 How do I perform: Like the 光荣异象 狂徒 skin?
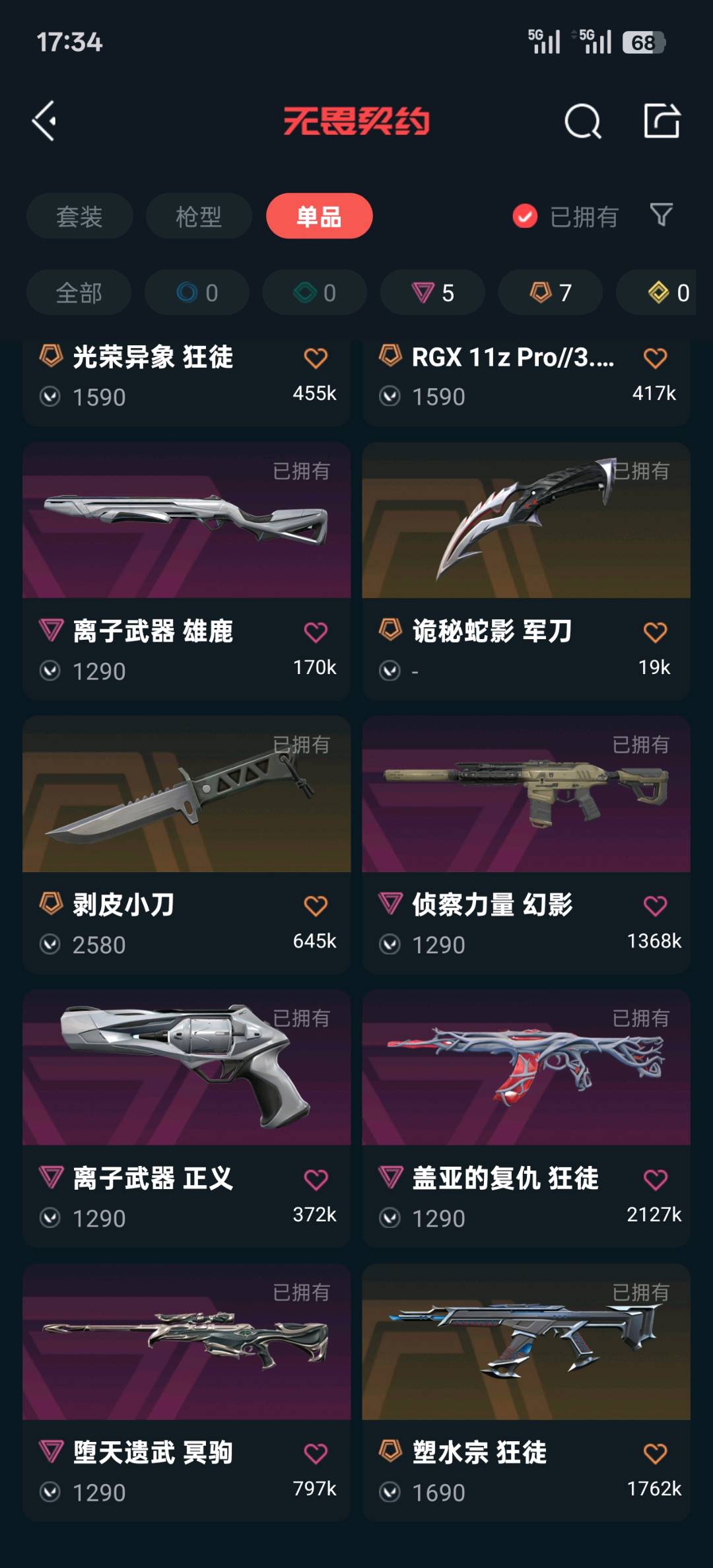coord(316,358)
